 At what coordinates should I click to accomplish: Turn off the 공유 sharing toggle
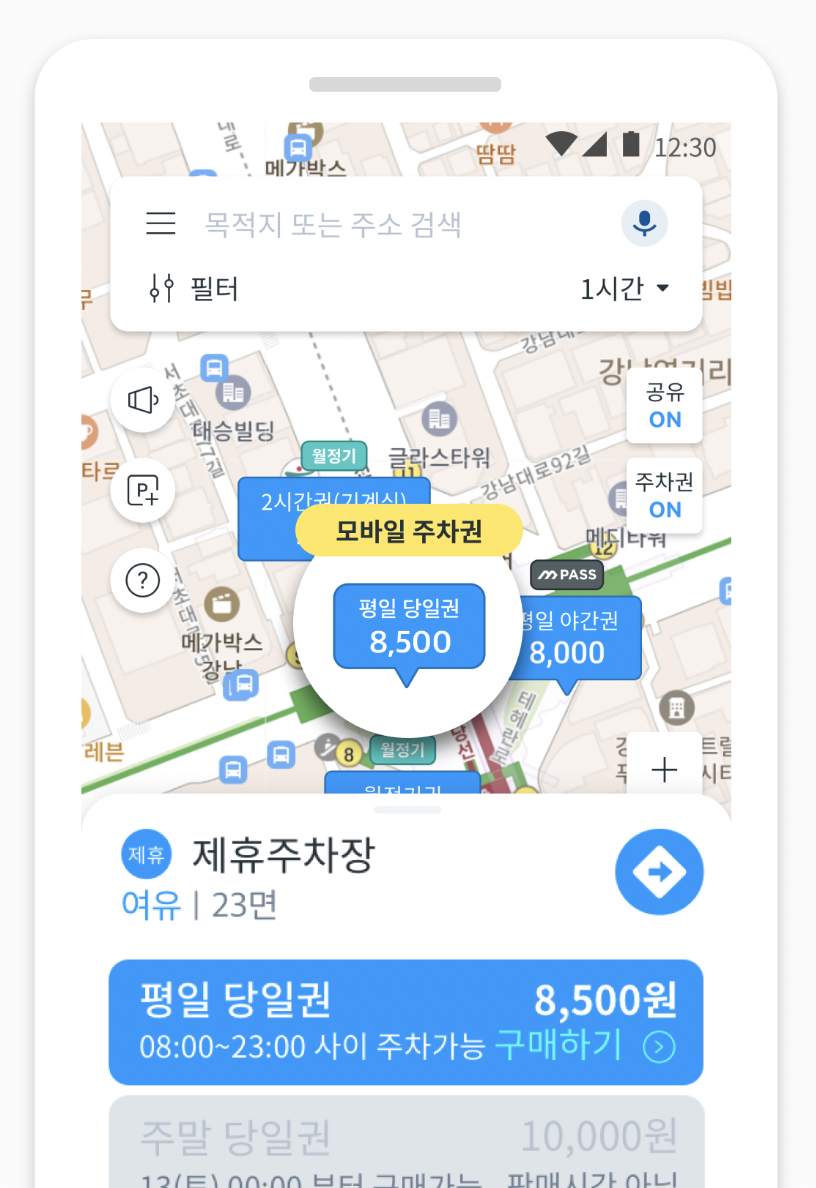tap(664, 406)
